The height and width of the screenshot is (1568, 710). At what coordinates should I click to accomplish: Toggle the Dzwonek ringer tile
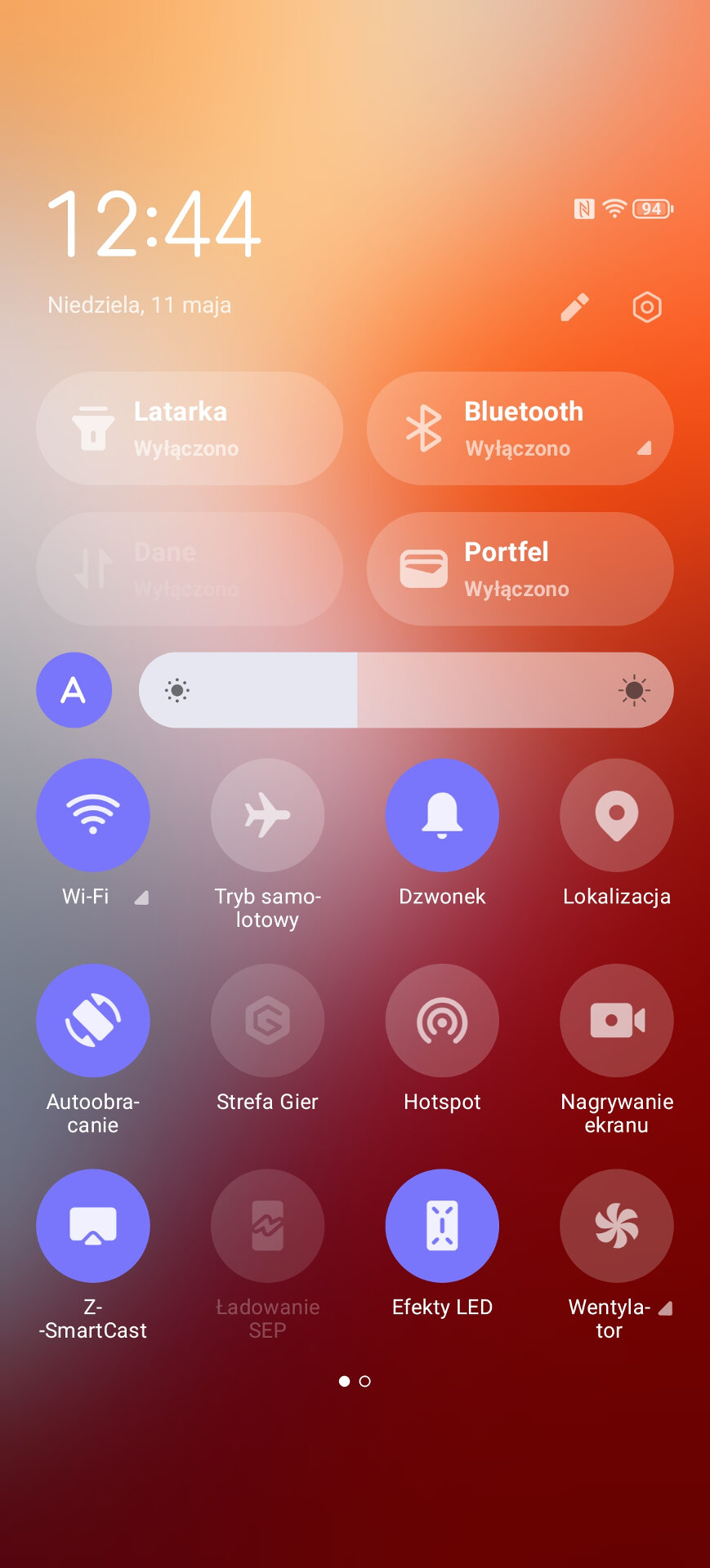442,815
